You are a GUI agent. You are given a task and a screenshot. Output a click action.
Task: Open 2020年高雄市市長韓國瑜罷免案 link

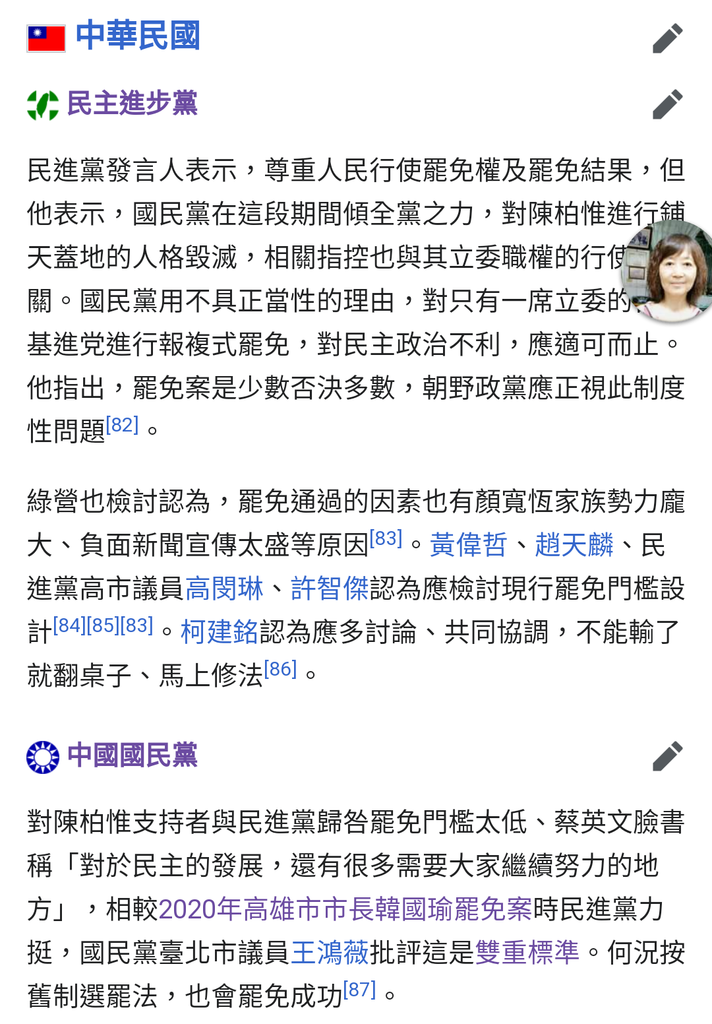click(345, 909)
